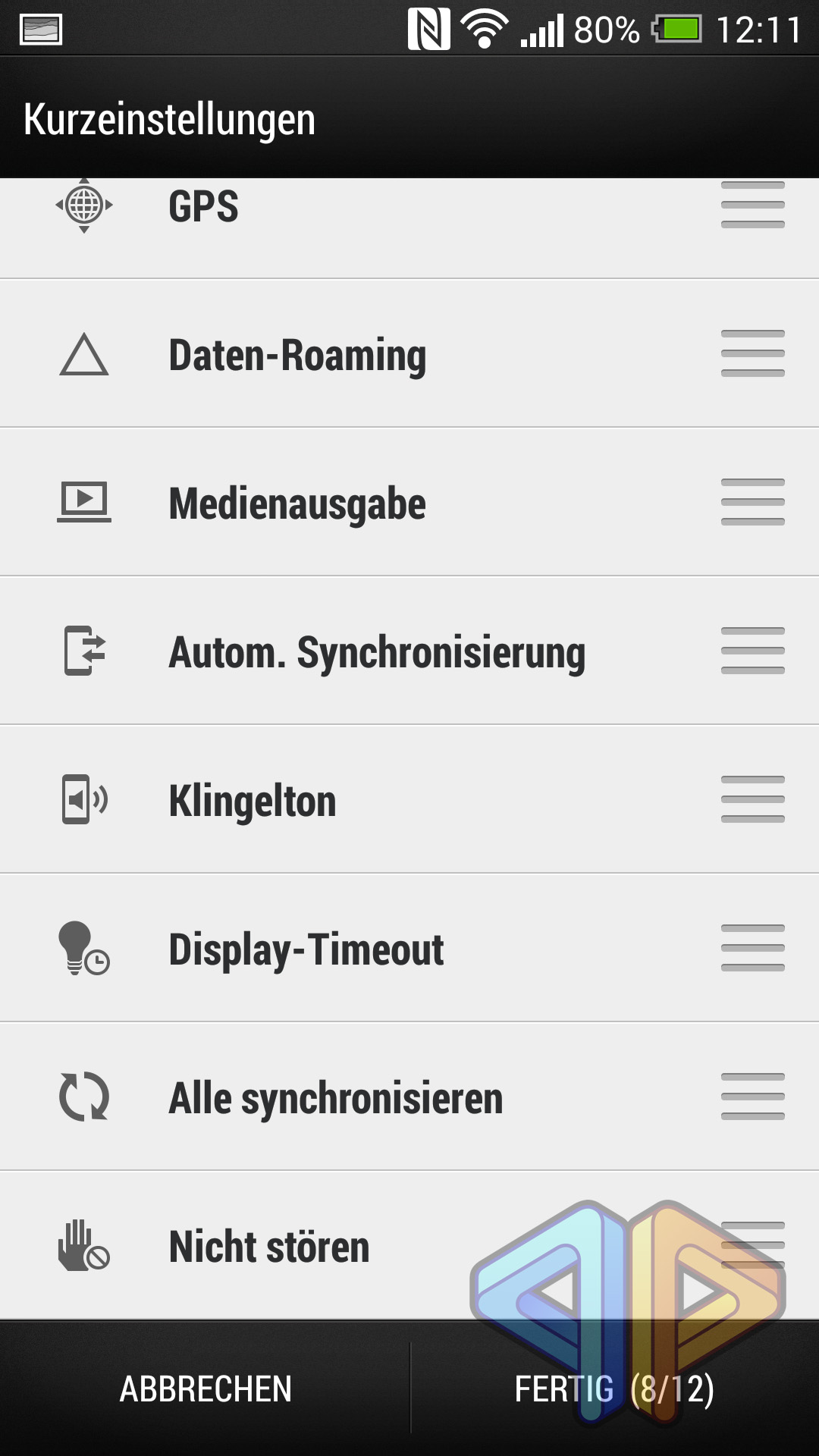Image resolution: width=819 pixels, height=1456 pixels.
Task: Tap the Display-Timeout row
Action: pyautogui.click(x=409, y=948)
